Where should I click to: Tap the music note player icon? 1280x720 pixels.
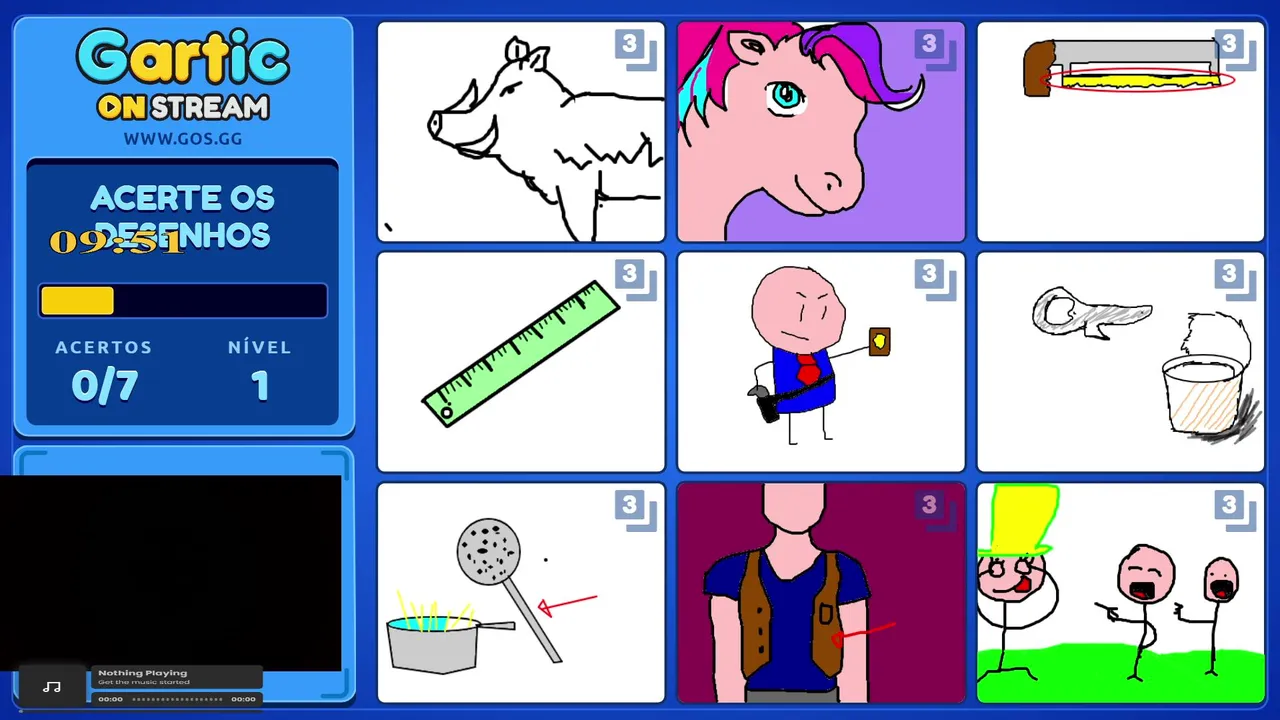(x=52, y=686)
